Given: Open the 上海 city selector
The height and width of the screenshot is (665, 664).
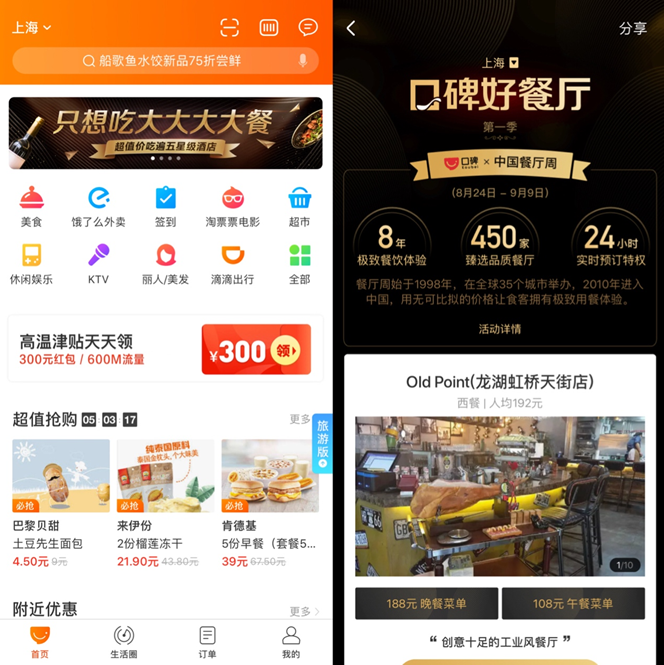Looking at the screenshot, I should [x=31, y=28].
